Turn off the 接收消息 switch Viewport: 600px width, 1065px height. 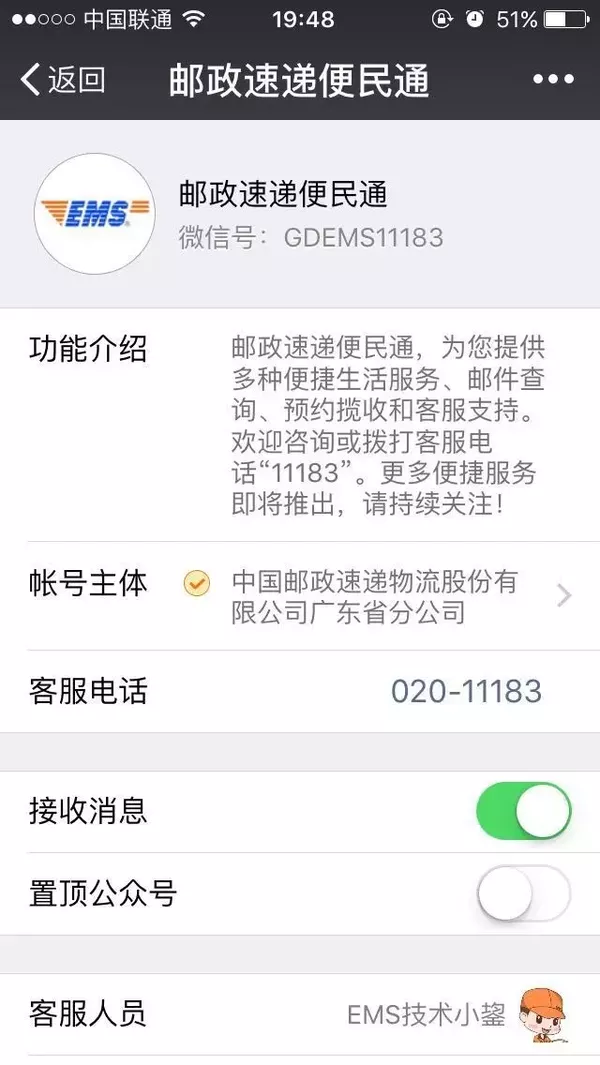click(523, 811)
